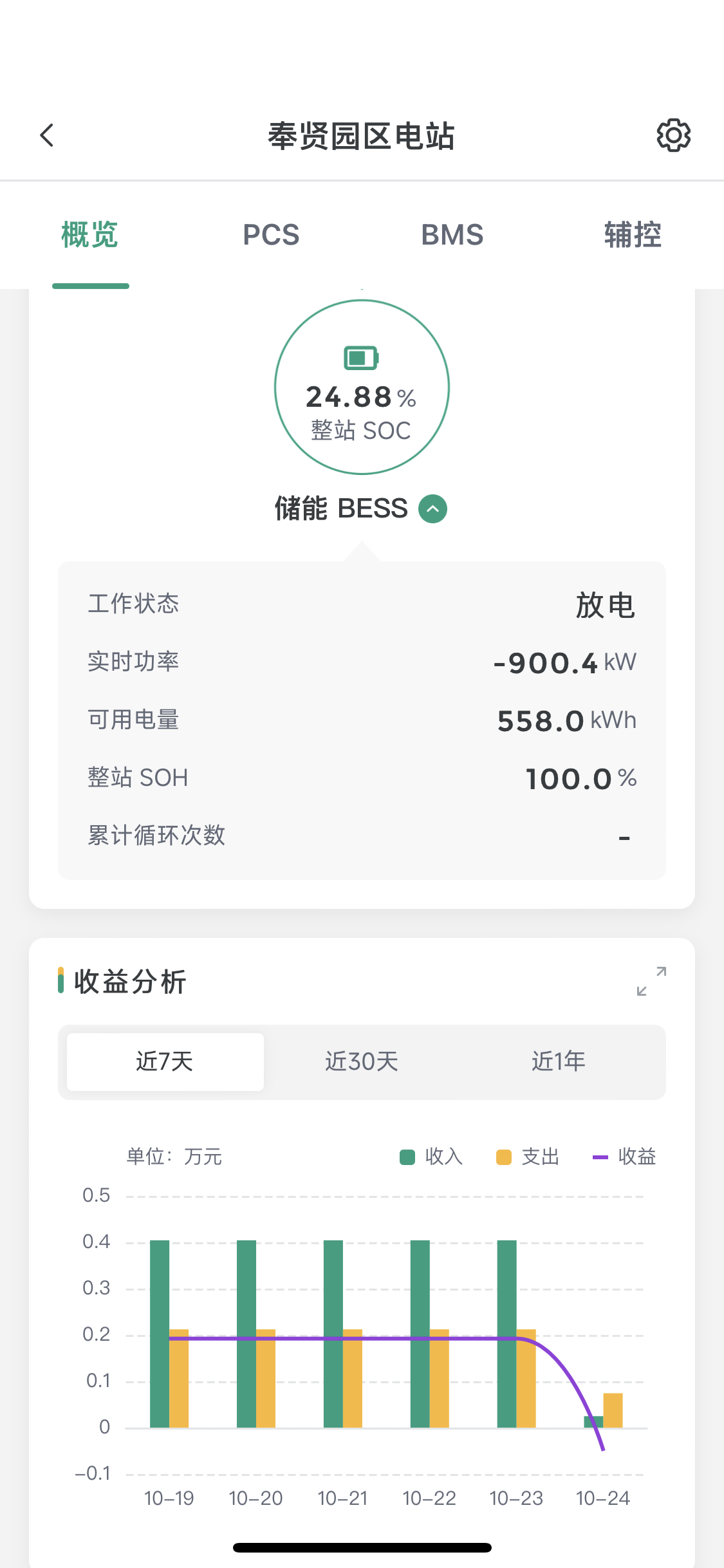Open the 辅控 tab
The height and width of the screenshot is (1568, 724).
click(633, 234)
